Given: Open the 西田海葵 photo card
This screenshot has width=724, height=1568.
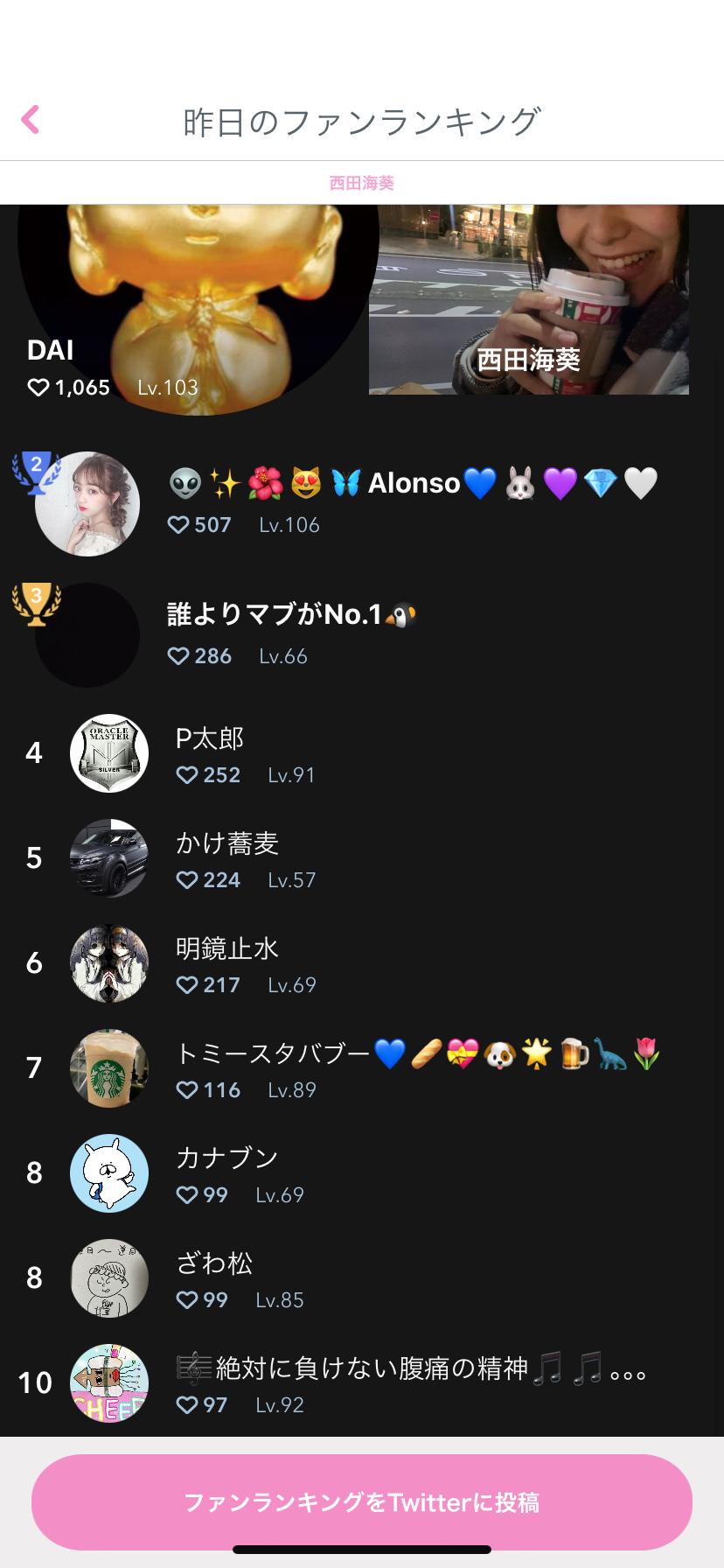Looking at the screenshot, I should tap(528, 299).
